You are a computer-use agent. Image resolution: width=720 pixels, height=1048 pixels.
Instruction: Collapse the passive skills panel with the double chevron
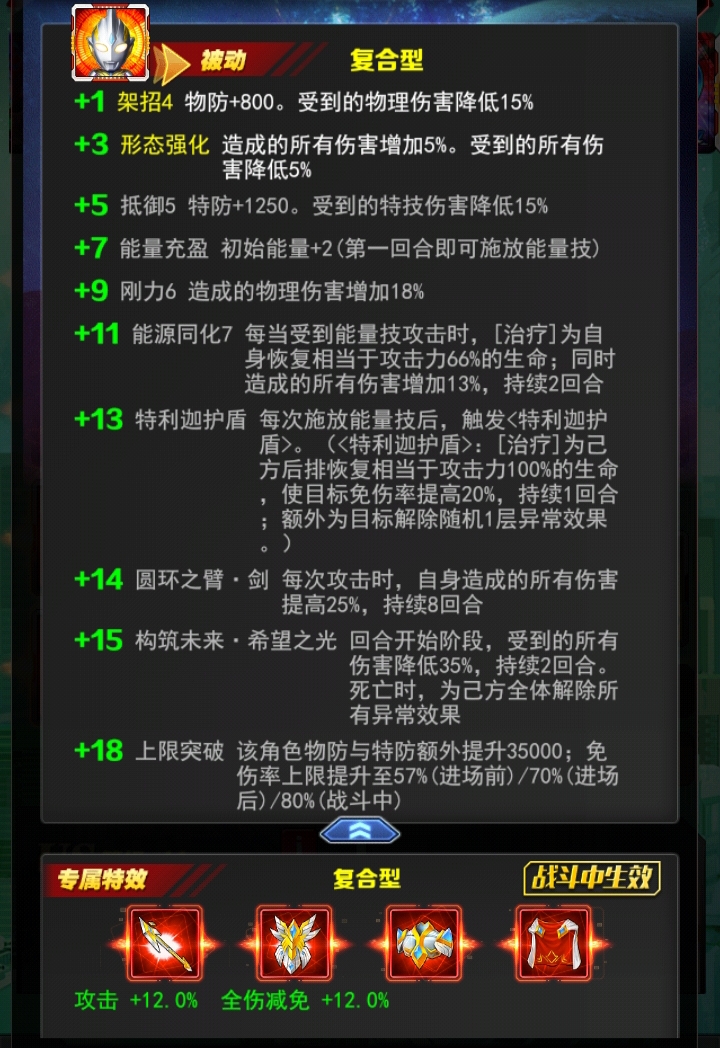pyautogui.click(x=360, y=831)
